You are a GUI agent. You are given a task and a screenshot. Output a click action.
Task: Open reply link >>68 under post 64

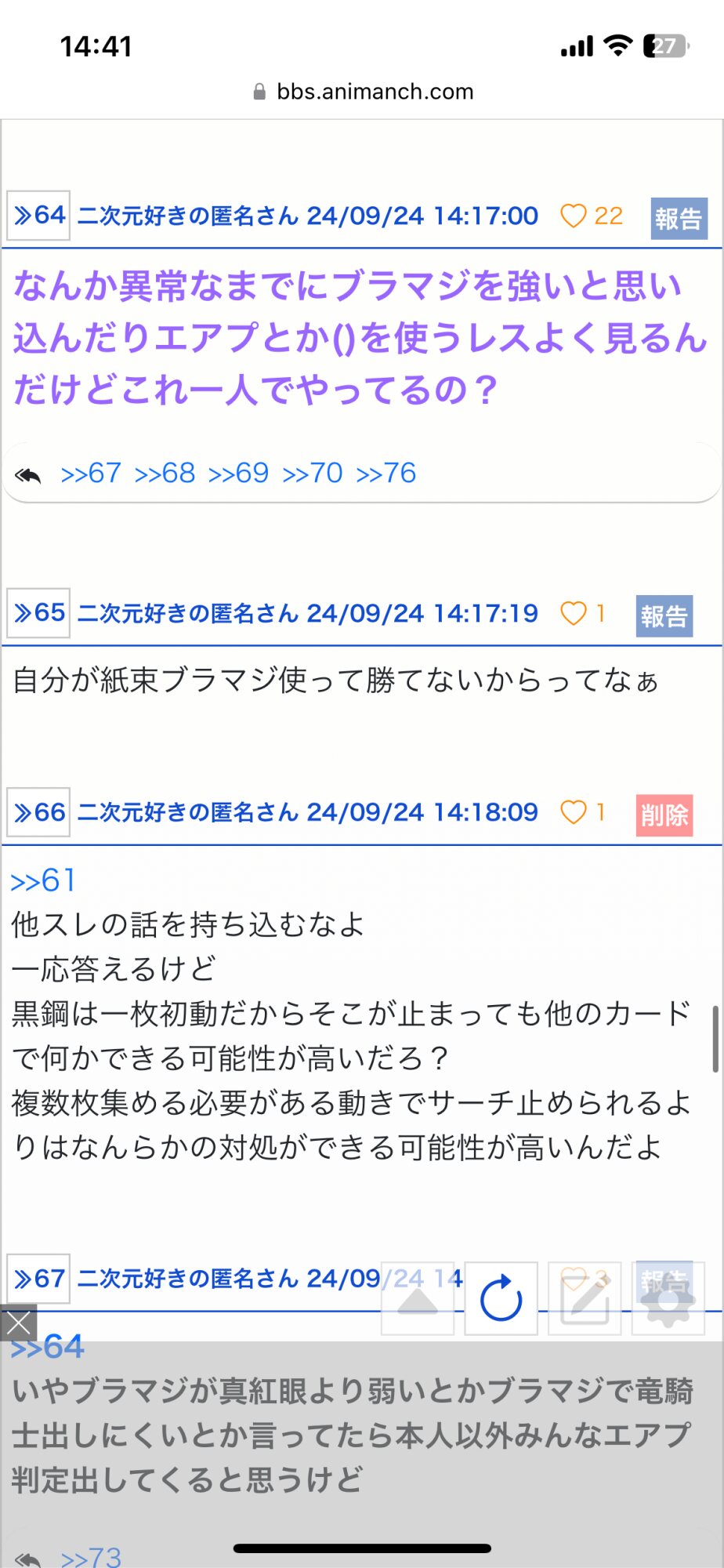coord(165,474)
